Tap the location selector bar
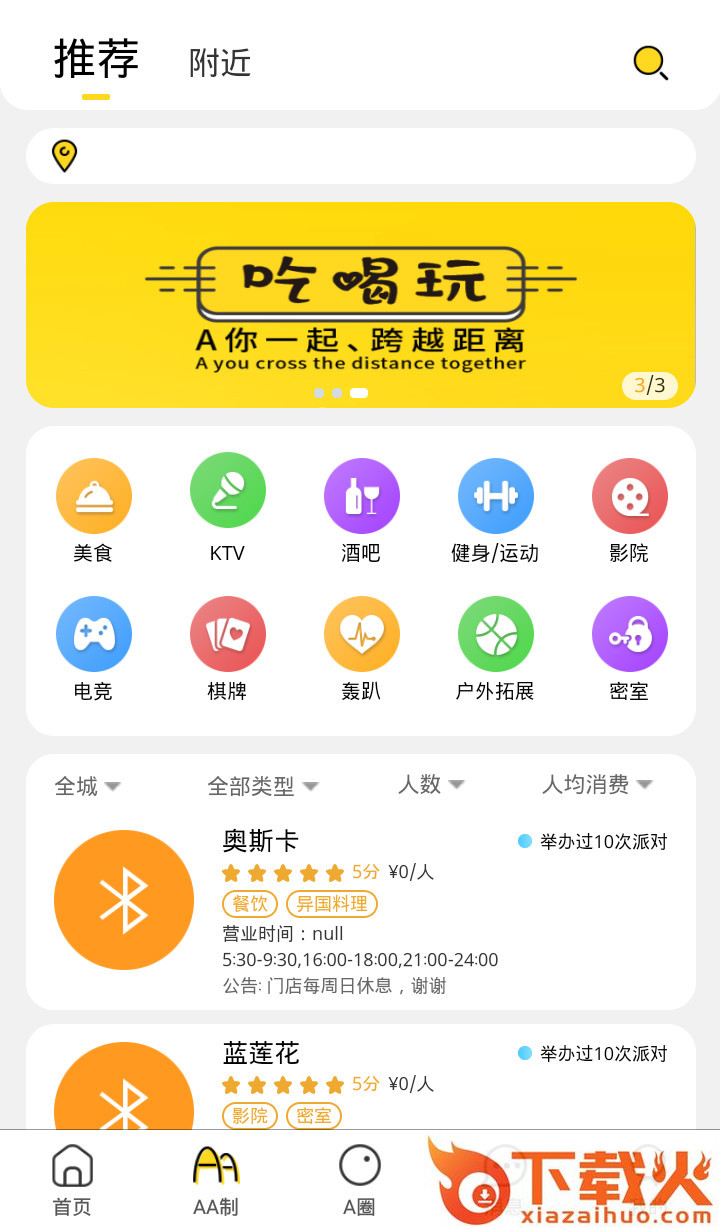The image size is (720, 1229). click(360, 156)
